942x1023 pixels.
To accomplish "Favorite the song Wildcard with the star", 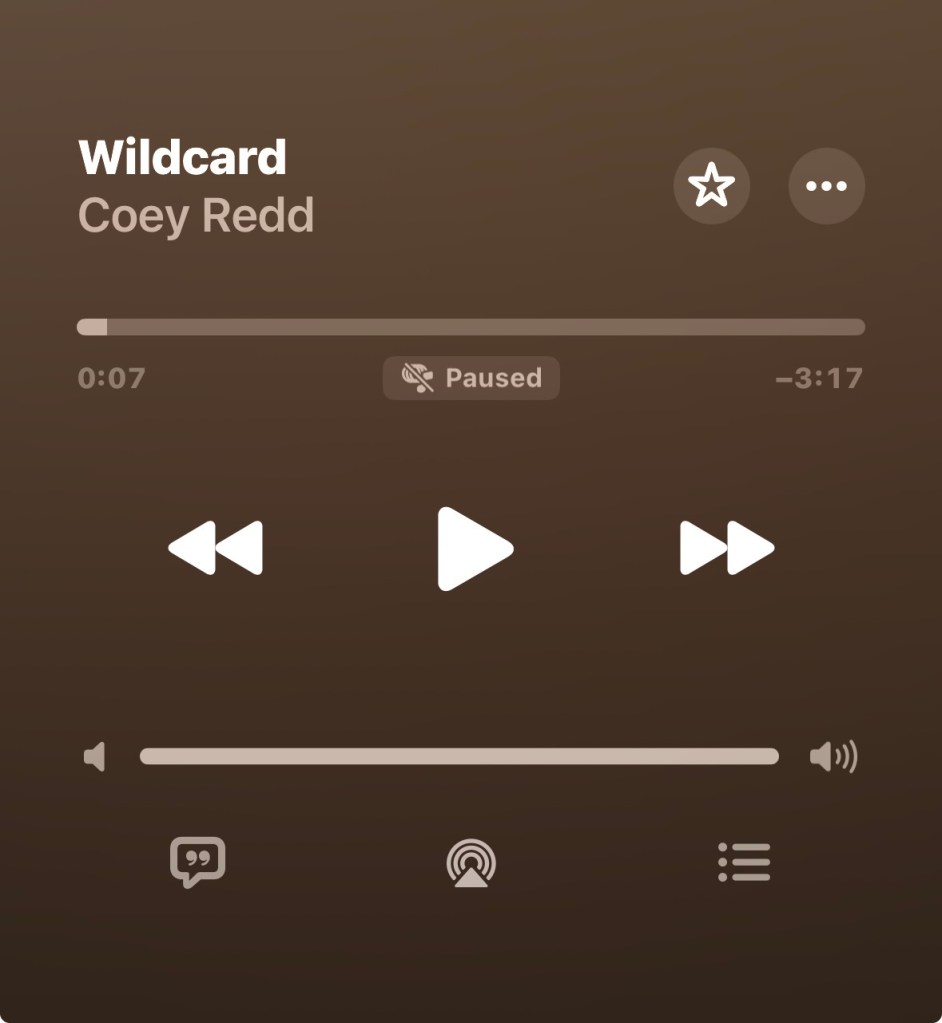I will click(711, 186).
